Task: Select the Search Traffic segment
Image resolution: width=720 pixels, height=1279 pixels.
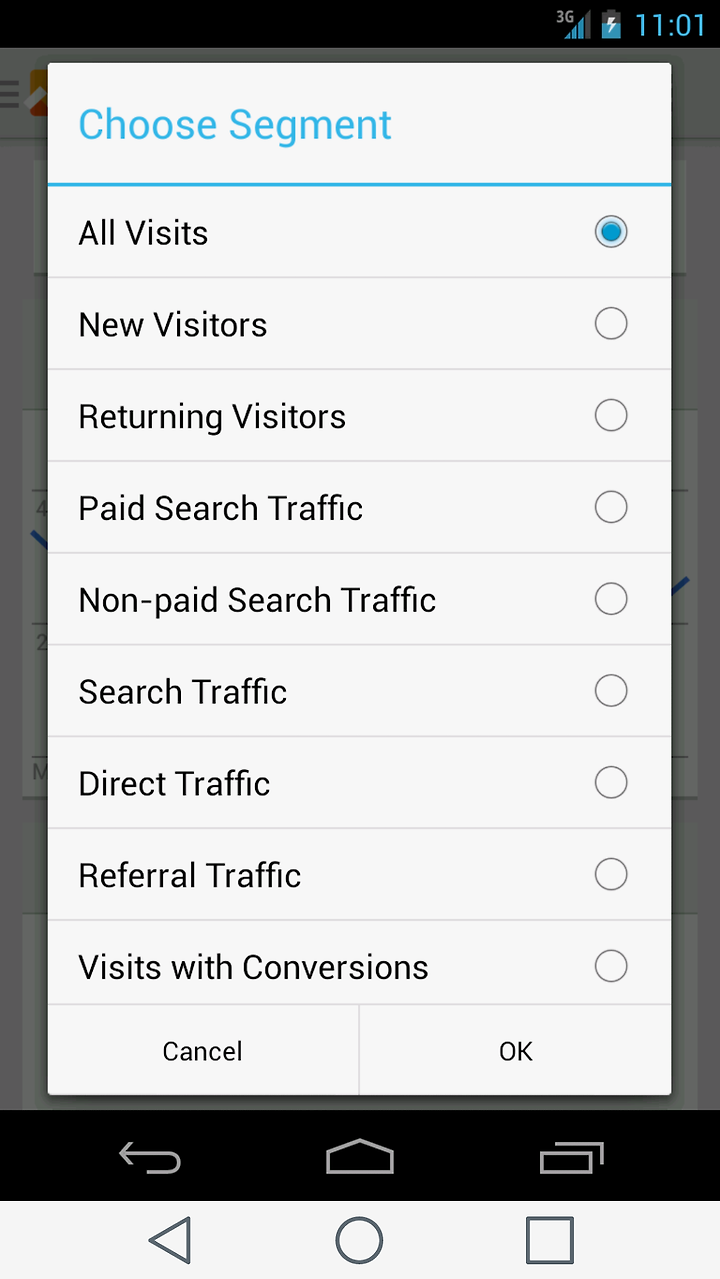Action: (x=359, y=692)
